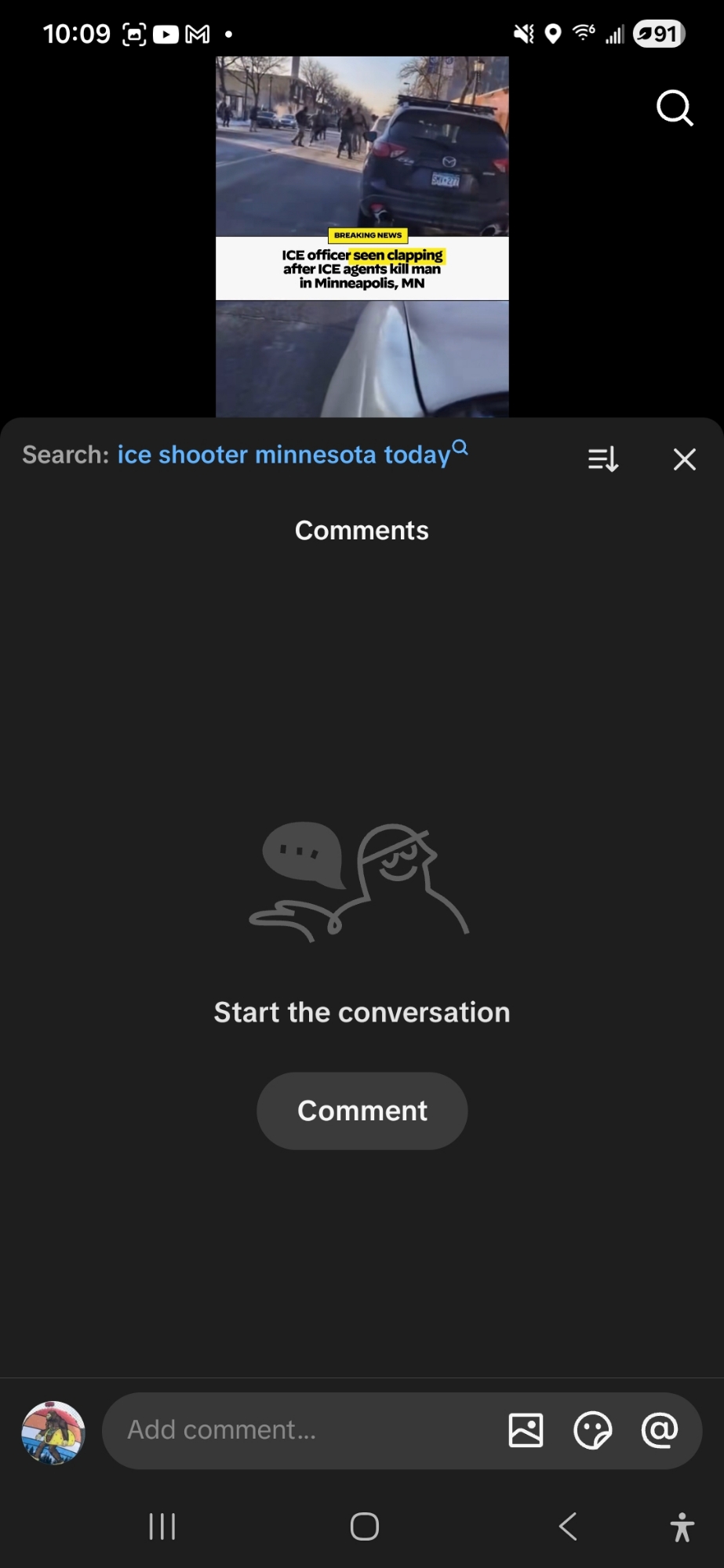Open comment sort options
724x1568 pixels.
603,459
